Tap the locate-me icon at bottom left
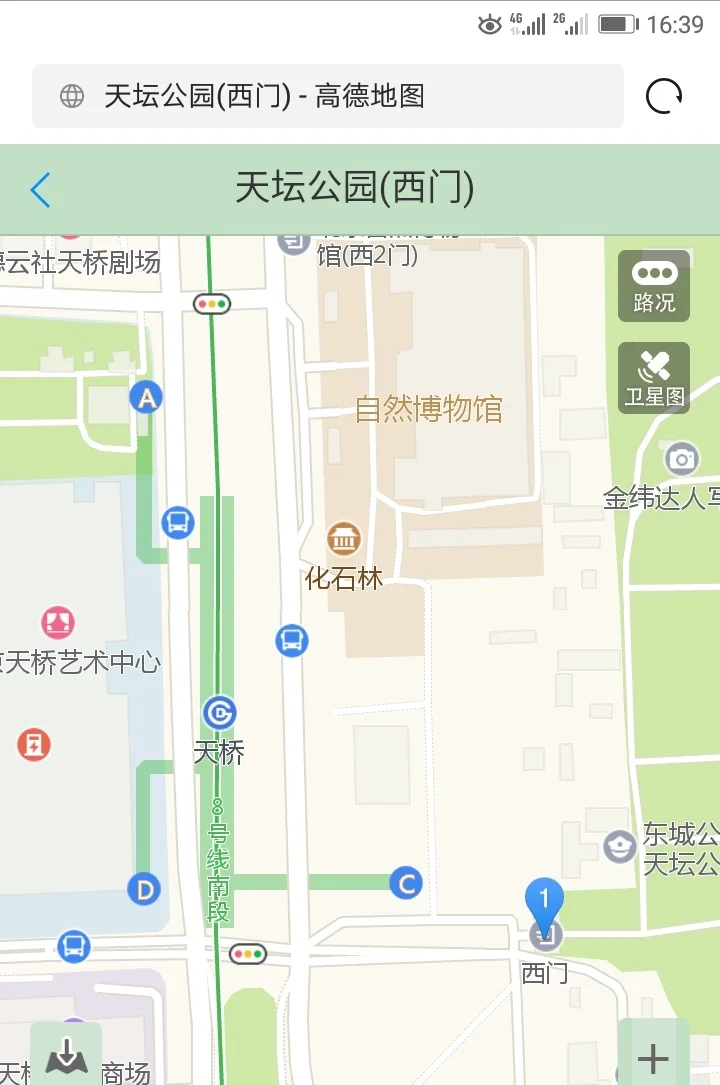Image resolution: width=720 pixels, height=1085 pixels. (x=66, y=1053)
